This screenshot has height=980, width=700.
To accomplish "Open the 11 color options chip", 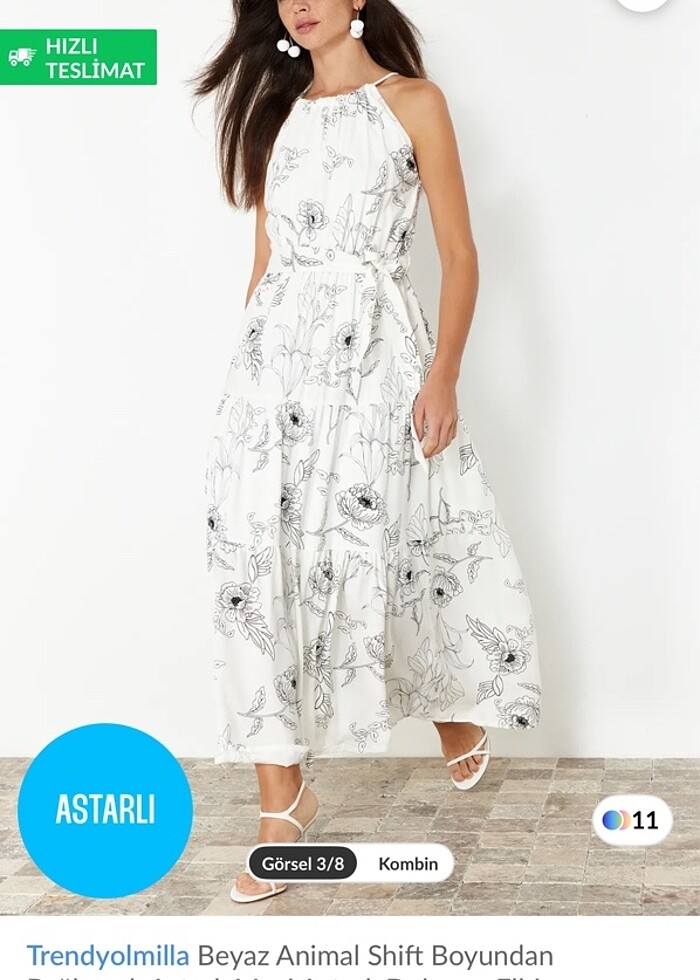I will click(x=631, y=820).
